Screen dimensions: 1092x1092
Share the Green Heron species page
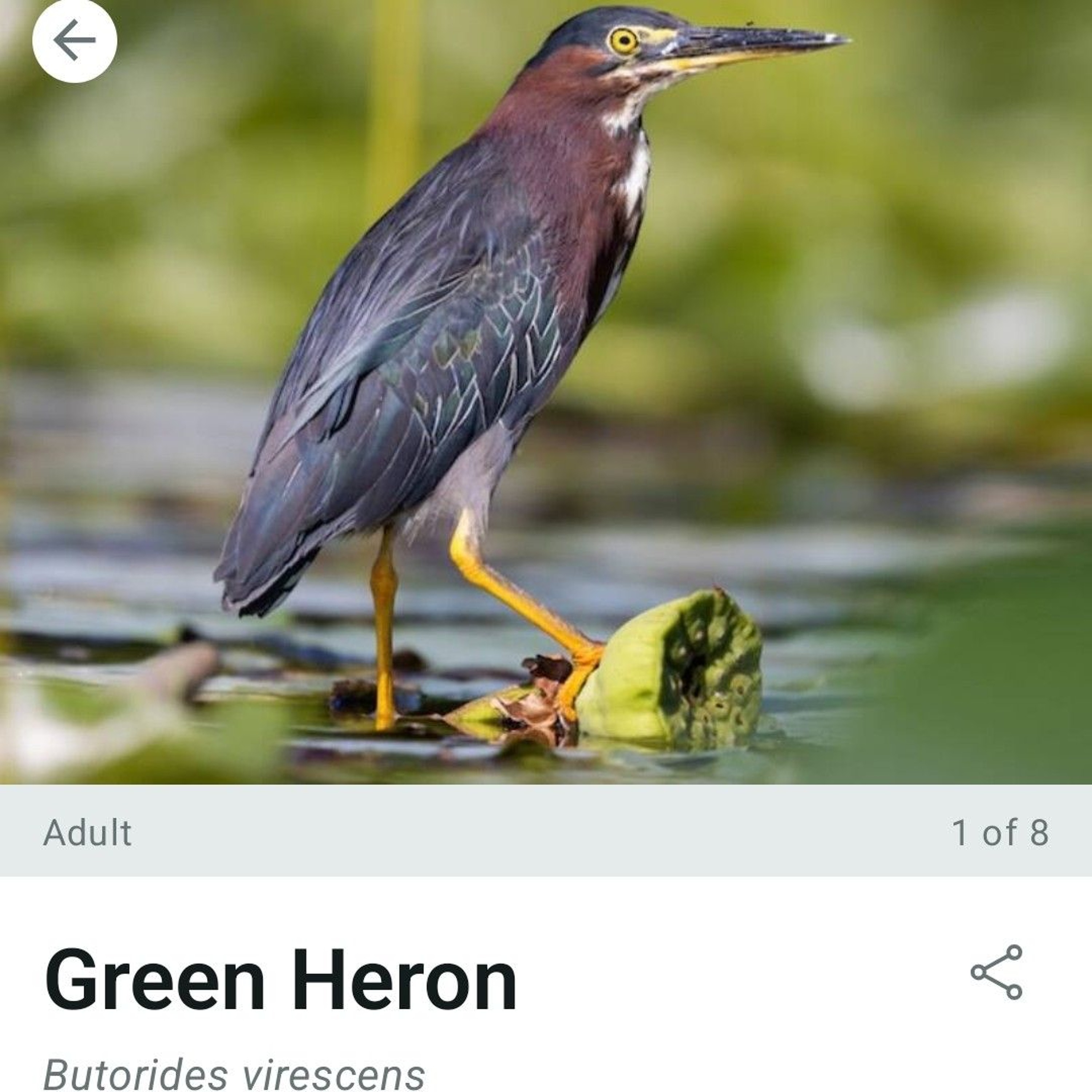point(997,972)
